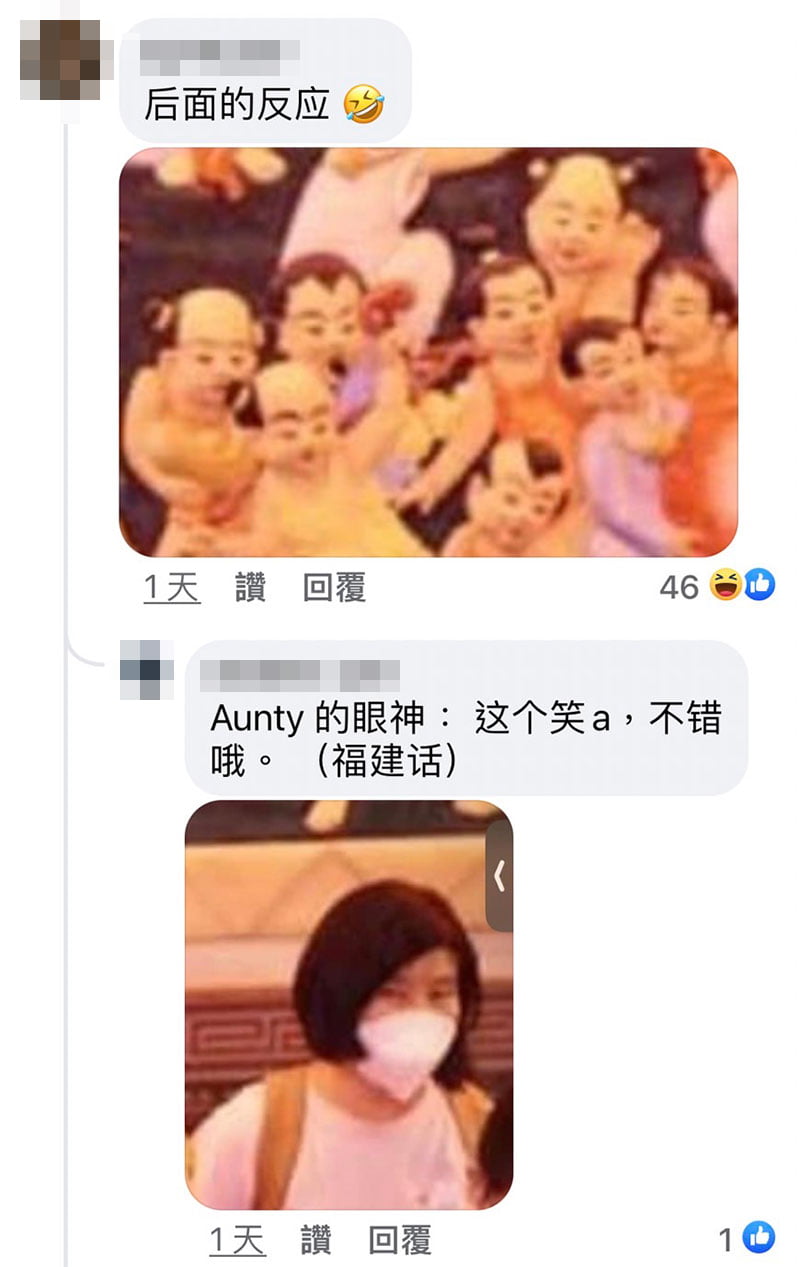The width and height of the screenshot is (800, 1267).
Task: Open the top commenter's profile picture
Action: tap(62, 60)
